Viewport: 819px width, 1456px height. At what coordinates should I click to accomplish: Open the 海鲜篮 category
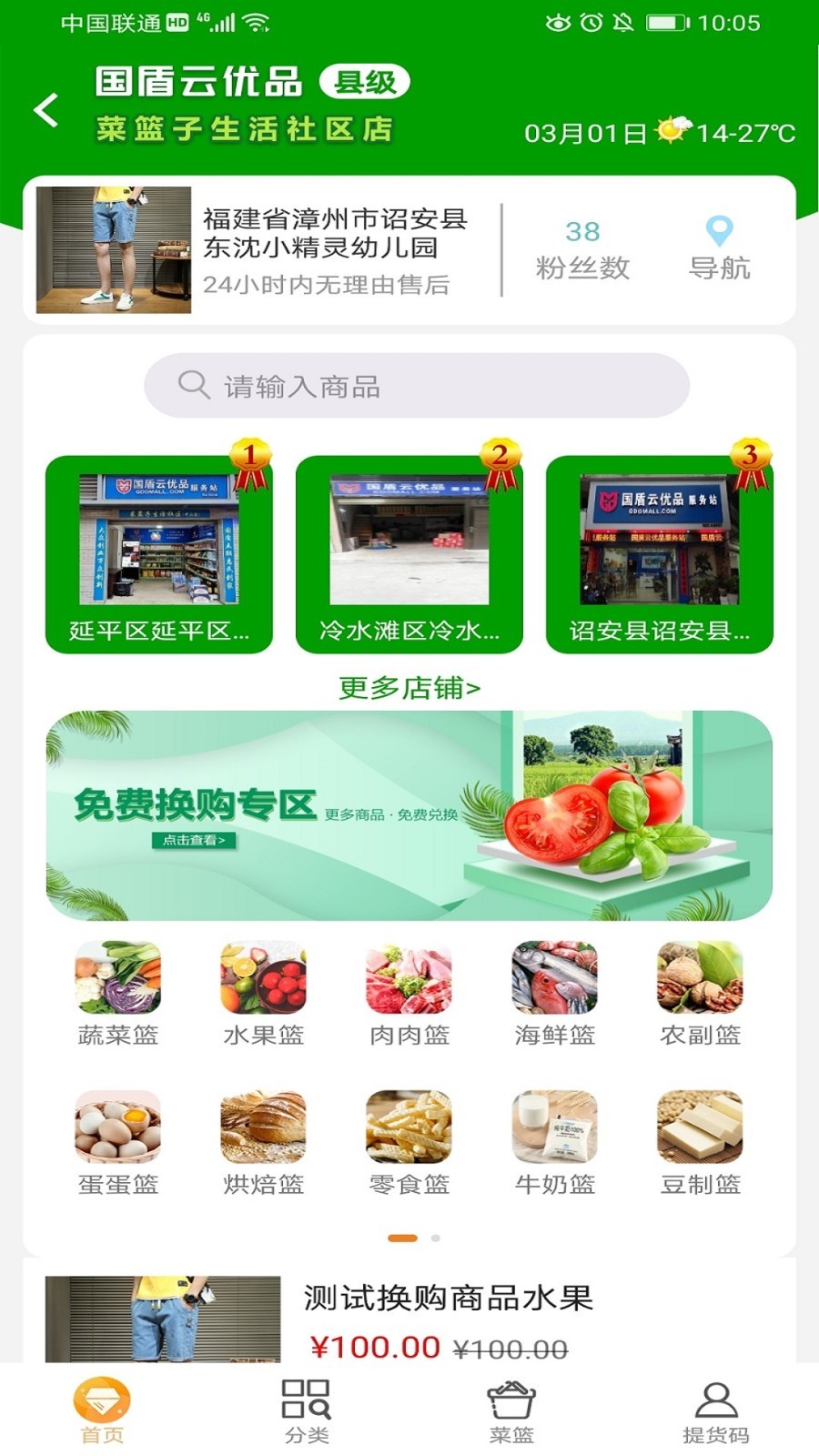(555, 995)
